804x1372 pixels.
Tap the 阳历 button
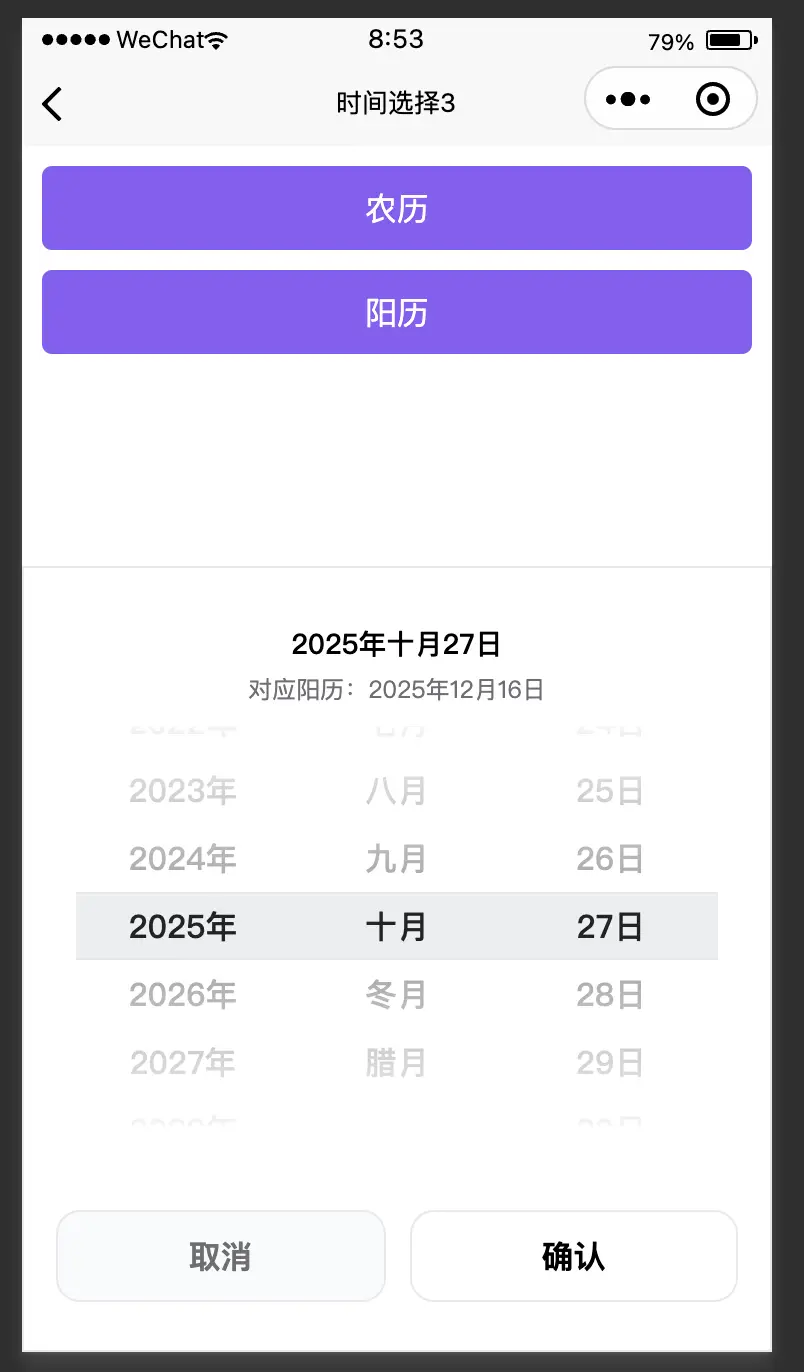397,312
